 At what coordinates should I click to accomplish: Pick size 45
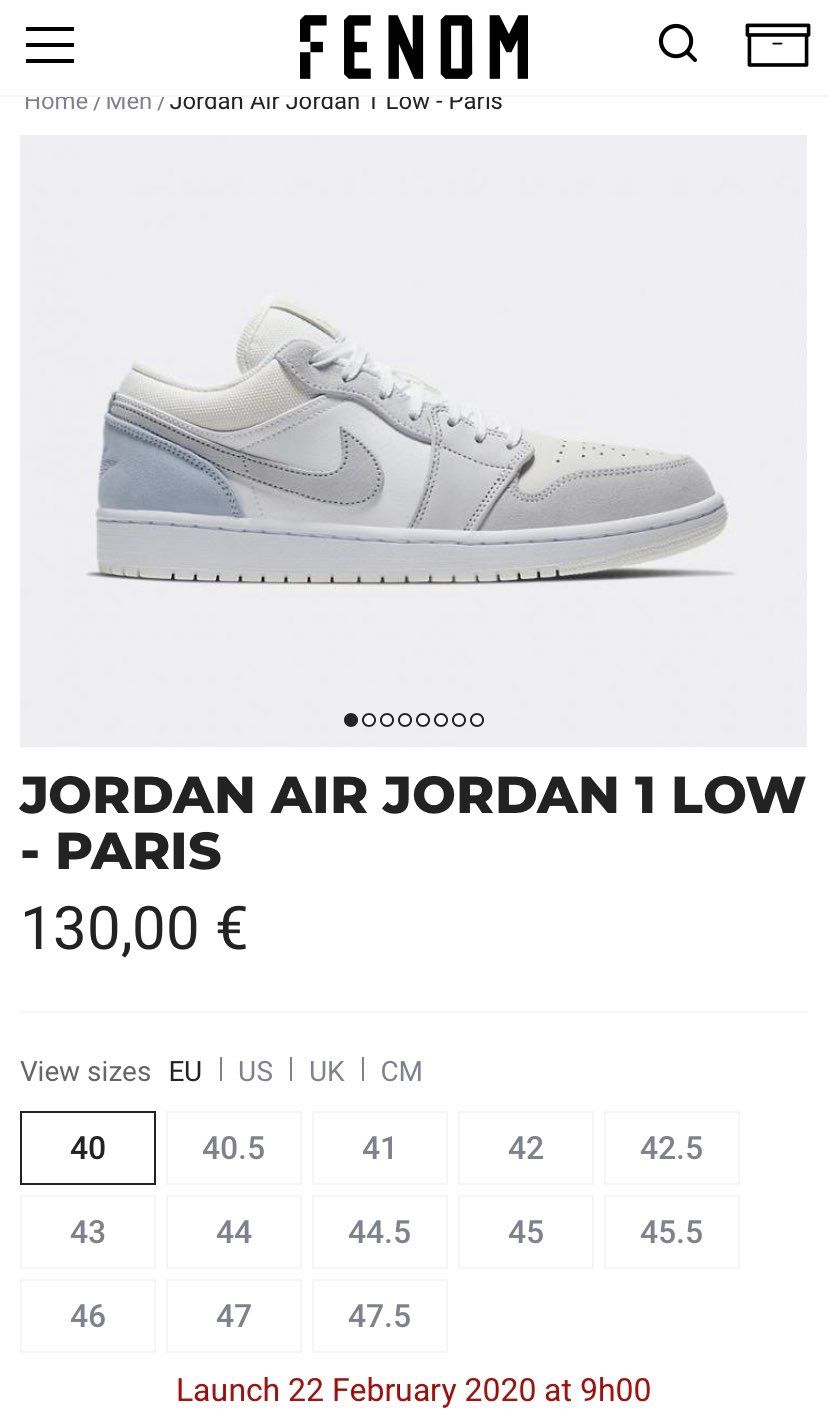tap(526, 1232)
